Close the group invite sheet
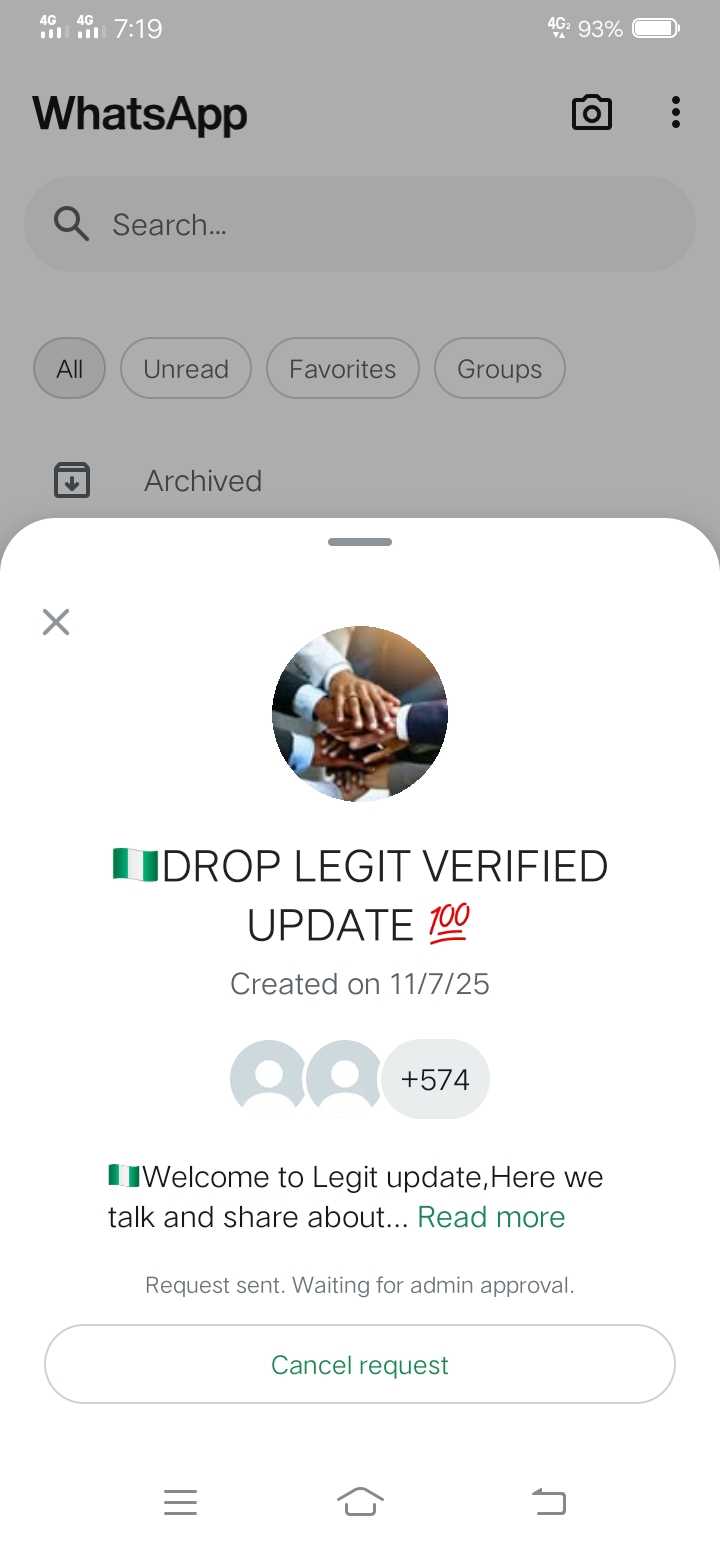Viewport: 720px width, 1544px height. 56,622
